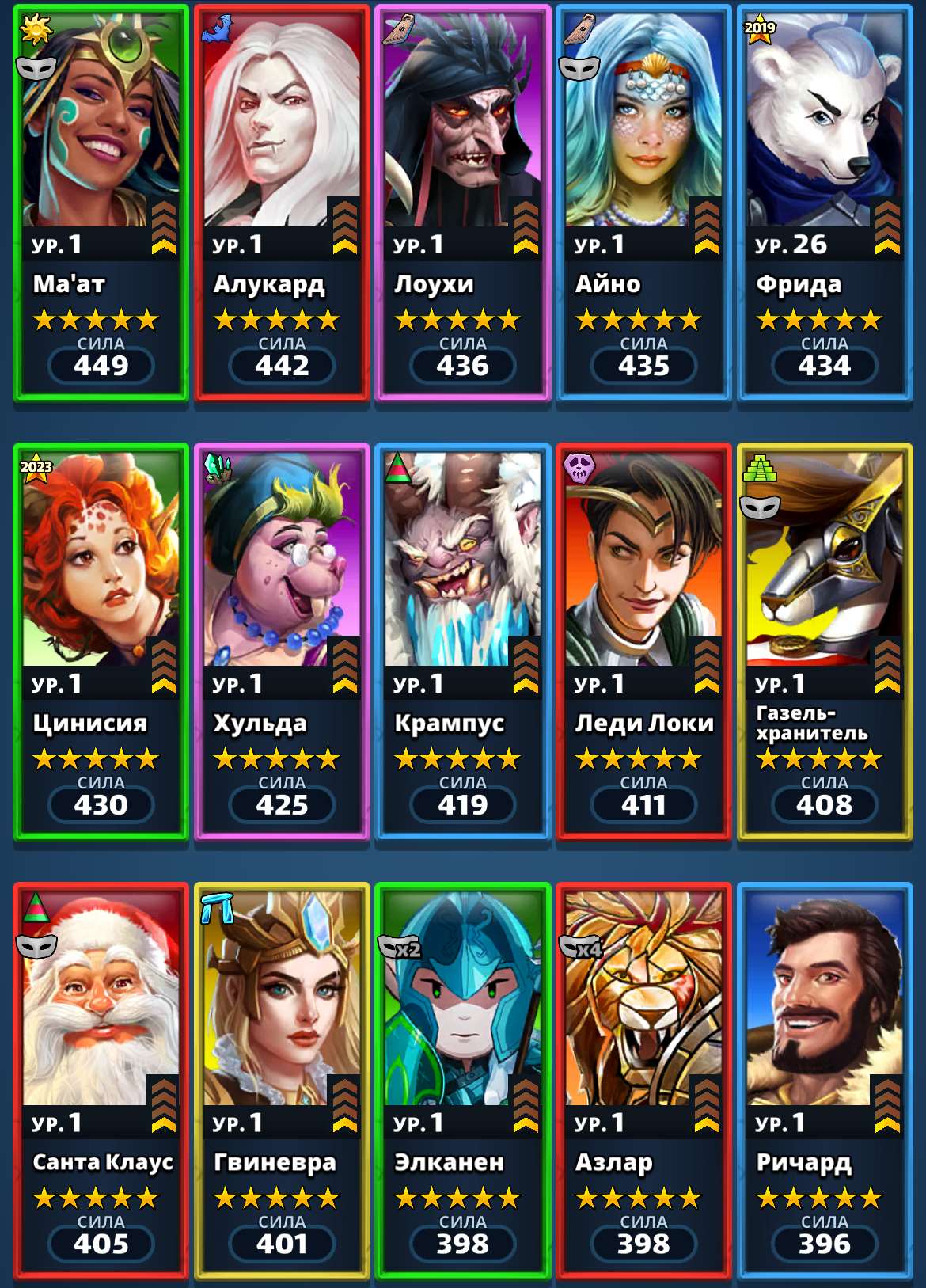The height and width of the screenshot is (1288, 926).
Task: Open the Ма'ат hero card
Action: tap(101, 203)
